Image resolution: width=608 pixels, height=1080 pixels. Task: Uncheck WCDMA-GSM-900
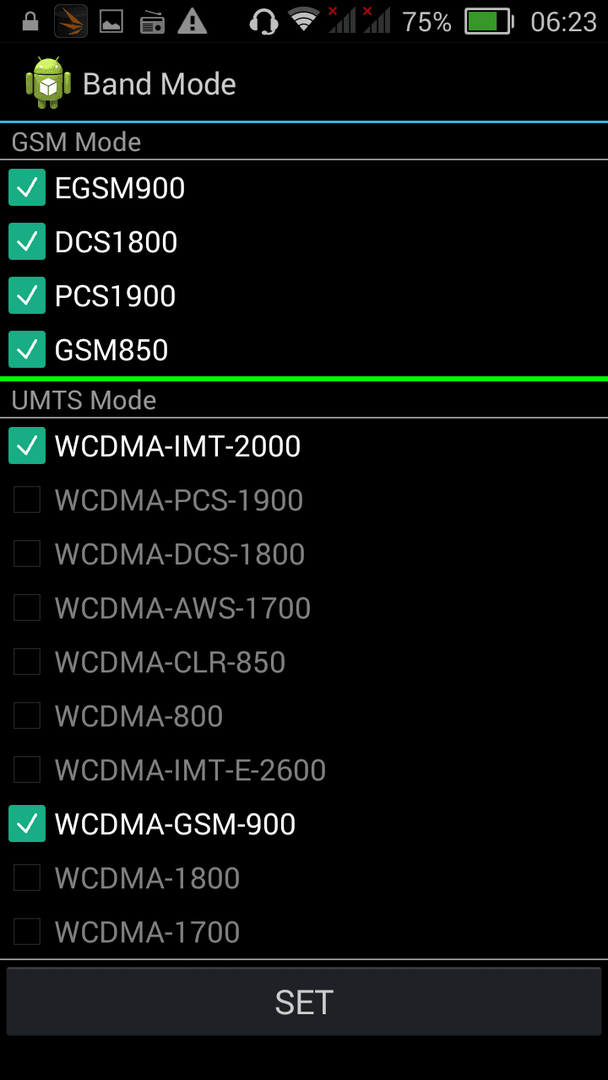27,824
